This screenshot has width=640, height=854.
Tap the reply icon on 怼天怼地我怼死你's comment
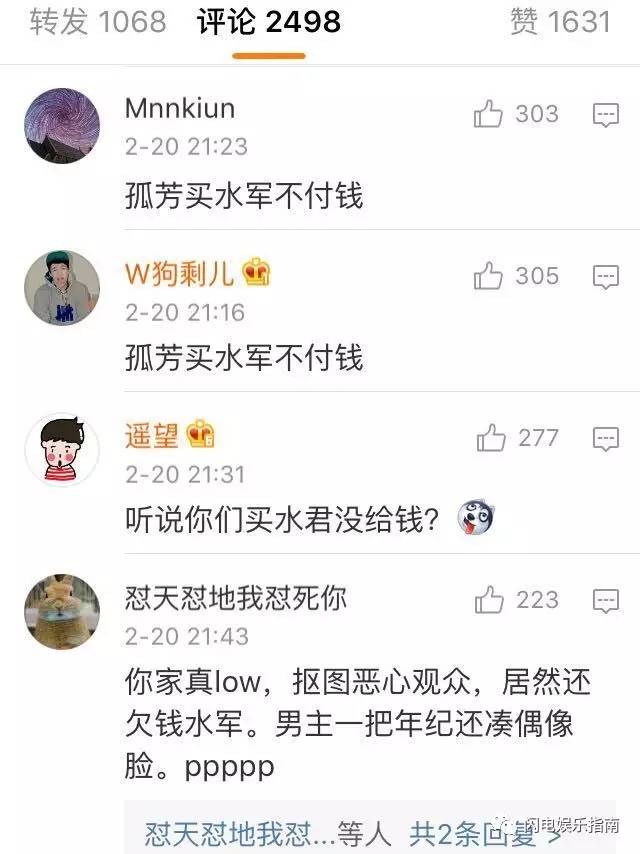pos(606,600)
